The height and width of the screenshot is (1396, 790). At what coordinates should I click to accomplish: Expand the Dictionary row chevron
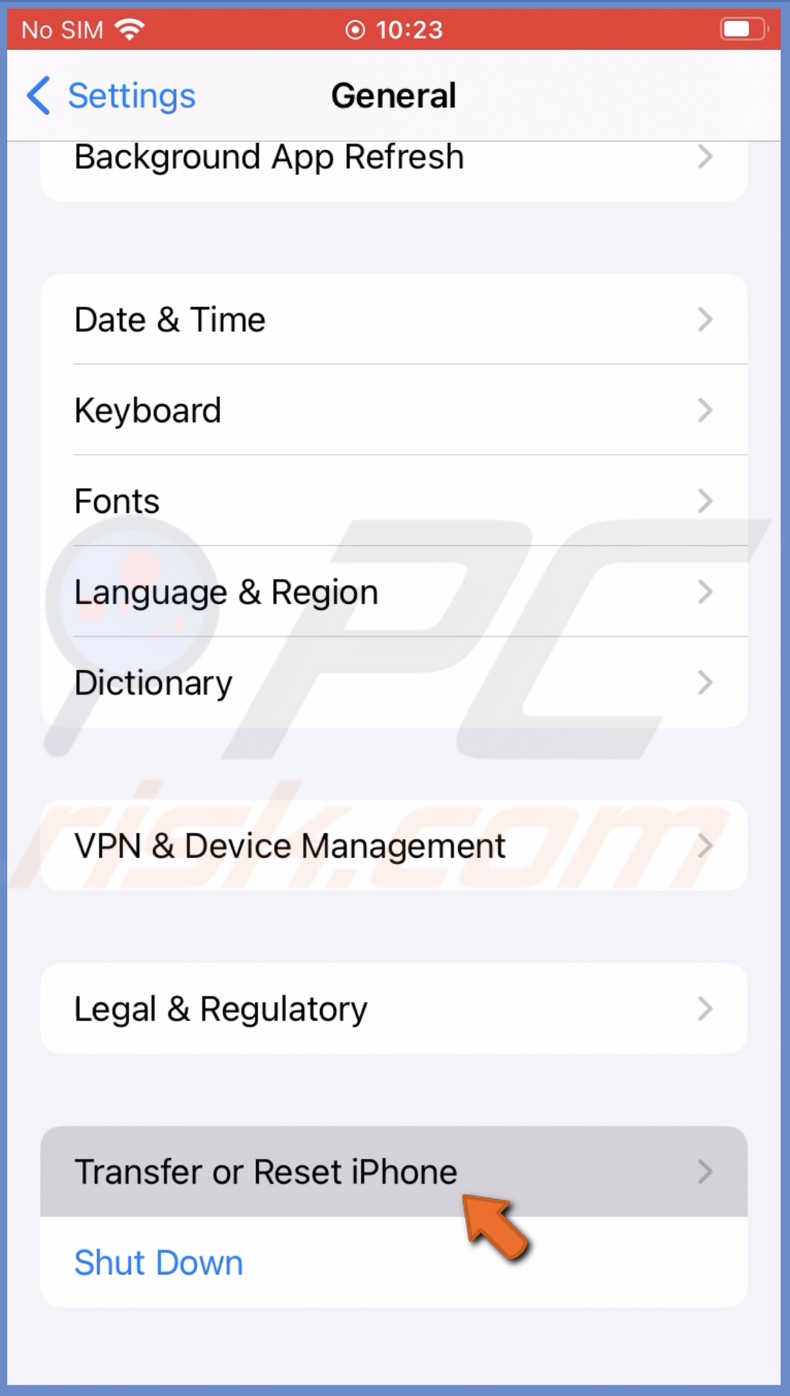705,682
